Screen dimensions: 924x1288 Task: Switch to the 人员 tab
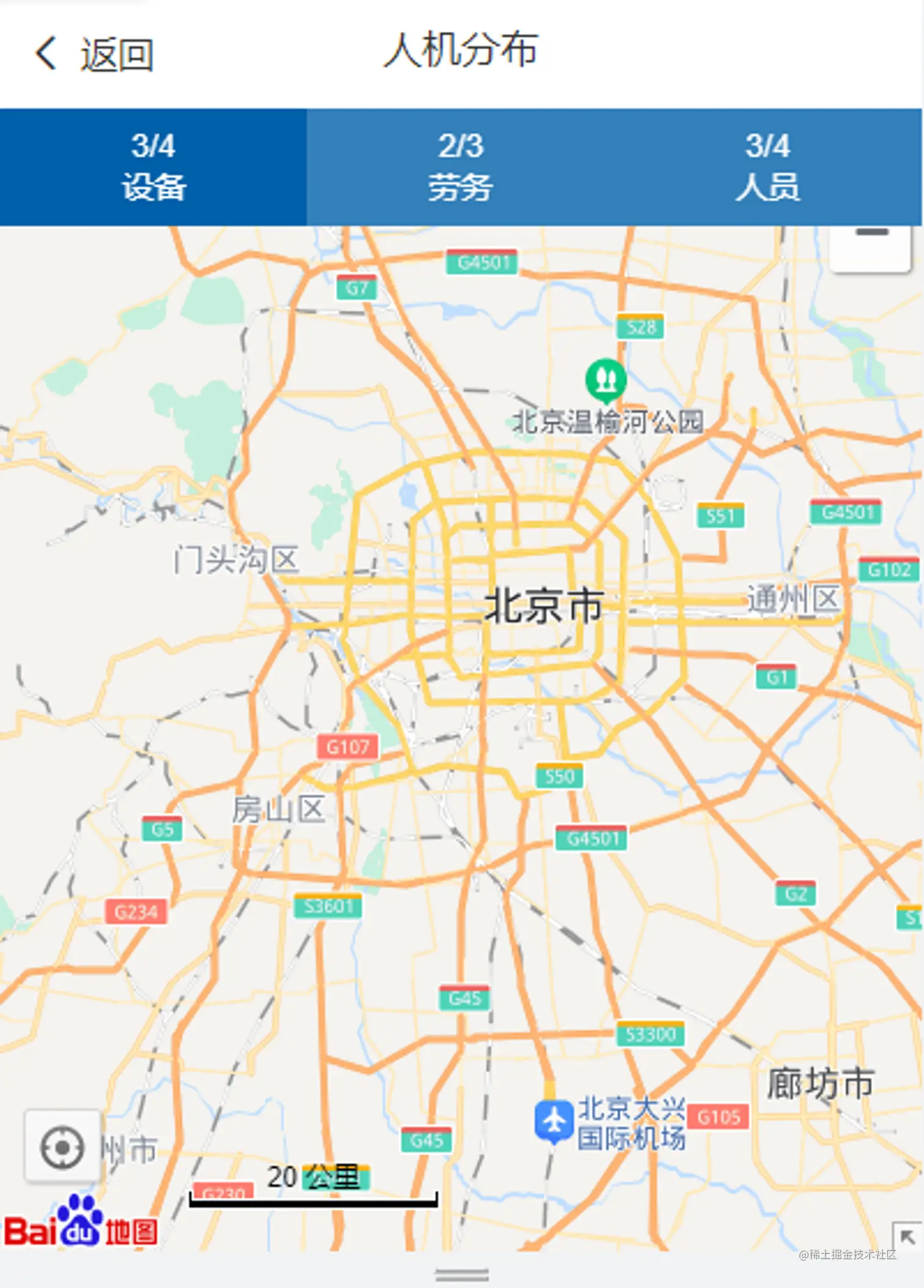point(768,167)
